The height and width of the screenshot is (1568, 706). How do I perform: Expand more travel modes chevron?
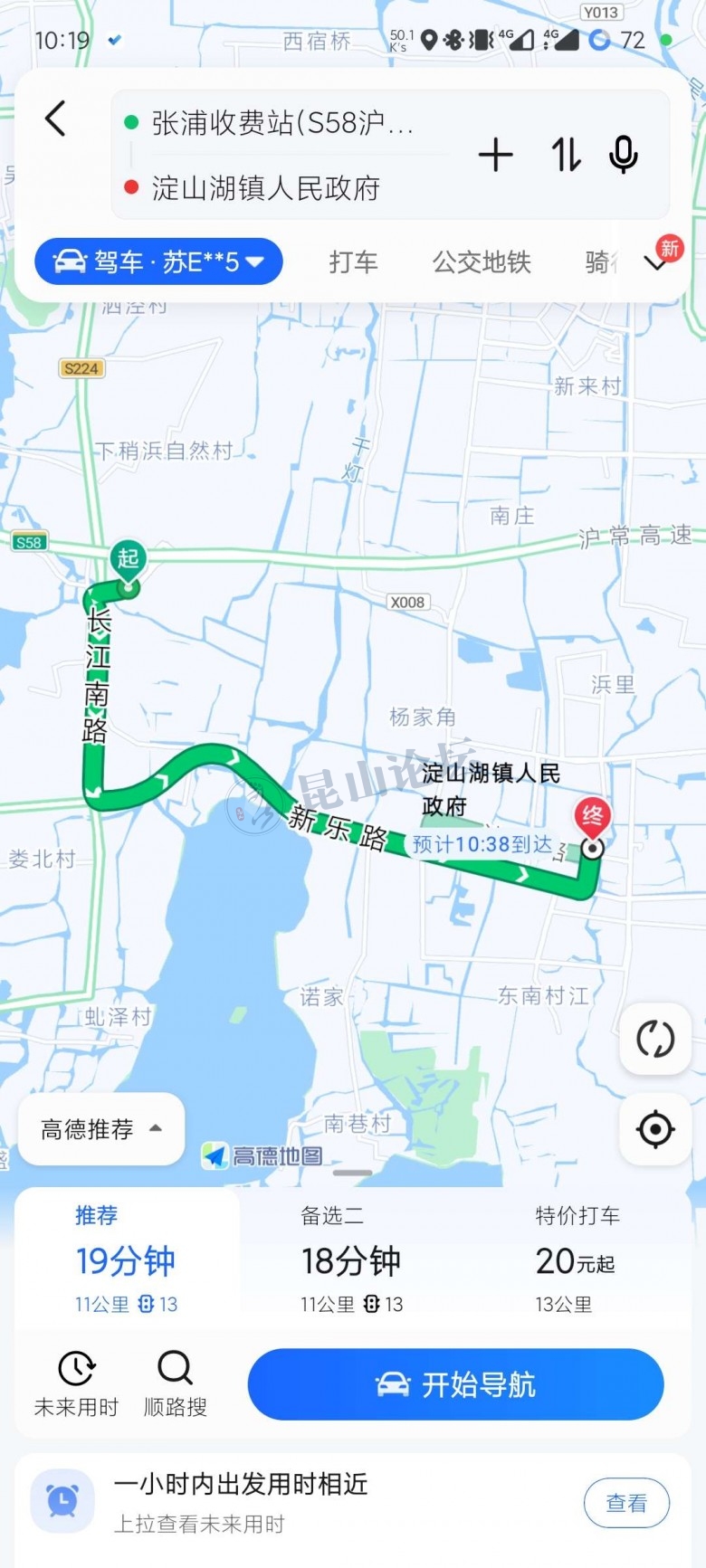655,263
